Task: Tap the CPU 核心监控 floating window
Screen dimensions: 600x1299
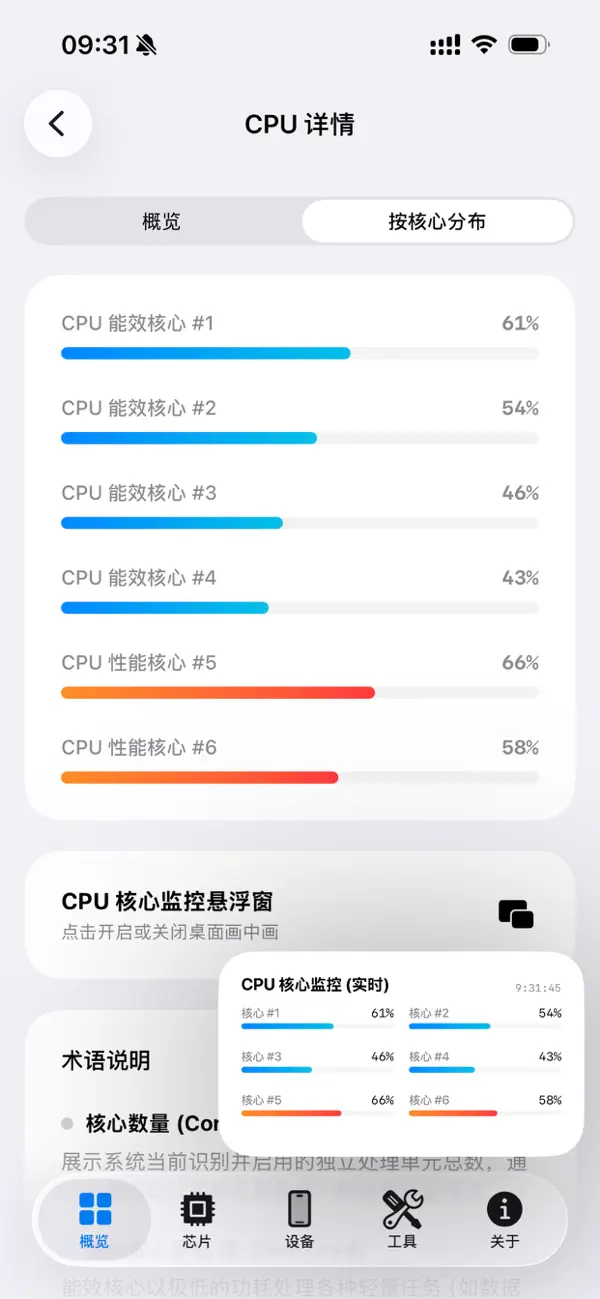Action: [401, 1053]
